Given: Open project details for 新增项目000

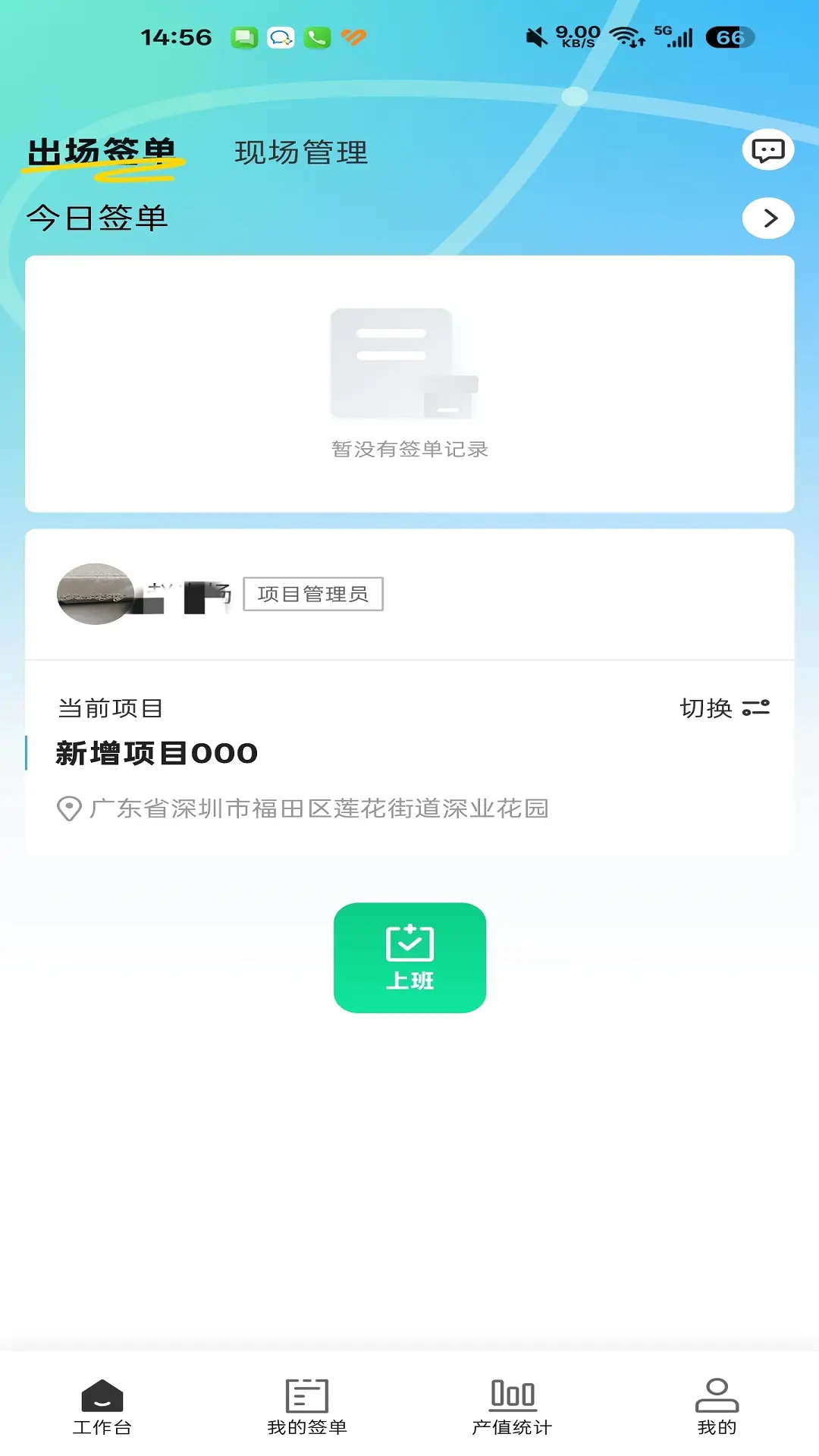Looking at the screenshot, I should (x=155, y=753).
